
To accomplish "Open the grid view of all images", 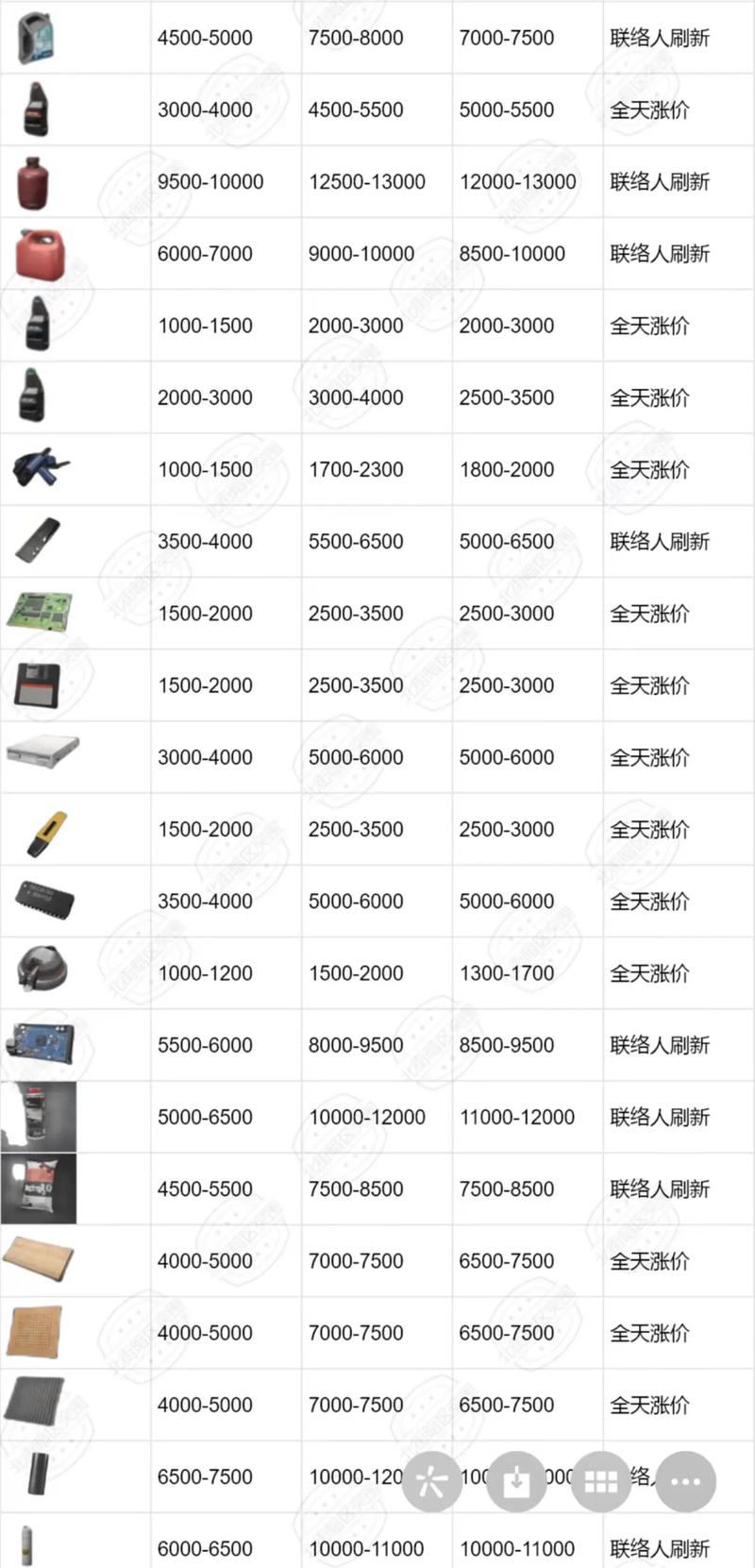I will pos(601,1481).
